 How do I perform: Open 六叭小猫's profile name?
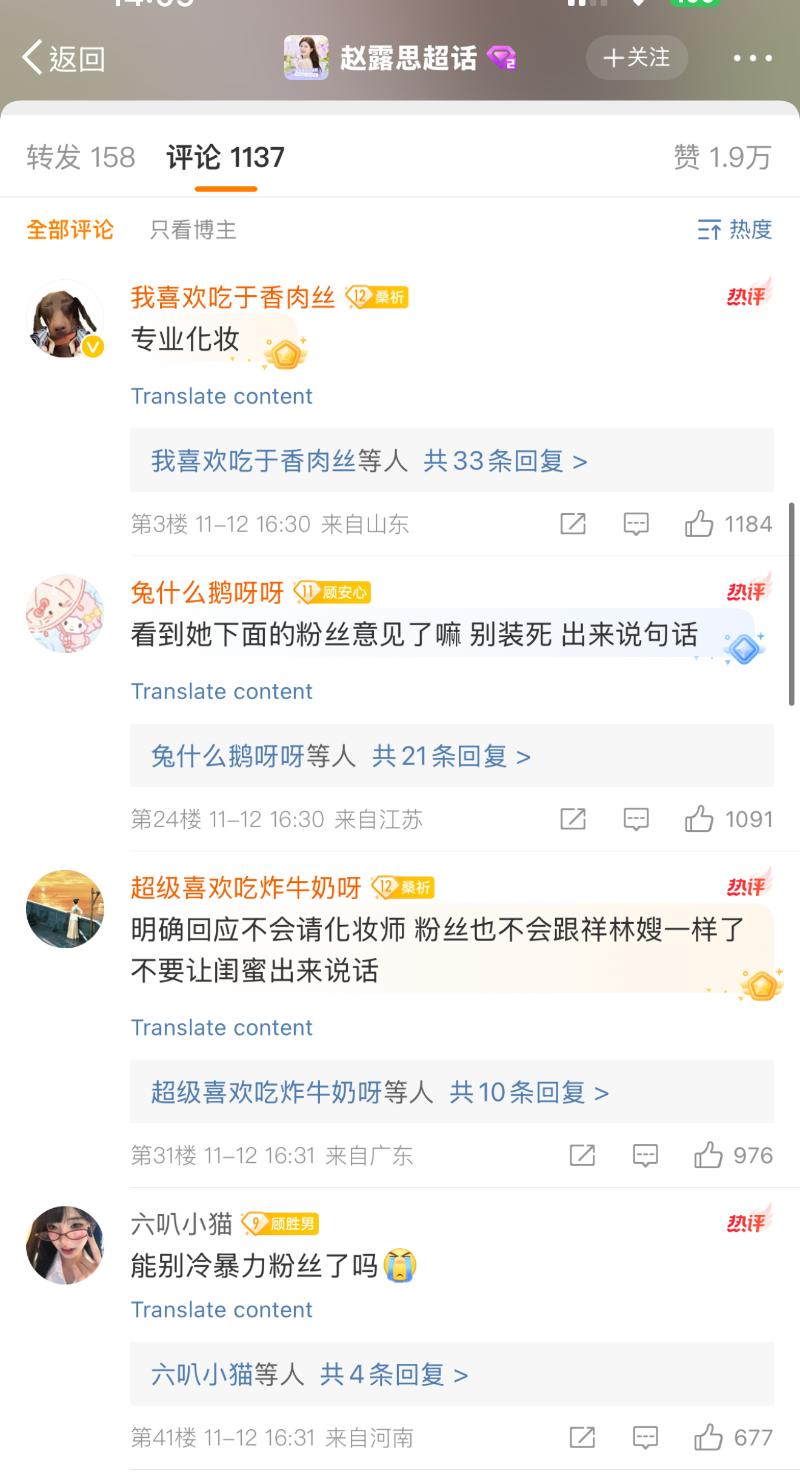(182, 1223)
